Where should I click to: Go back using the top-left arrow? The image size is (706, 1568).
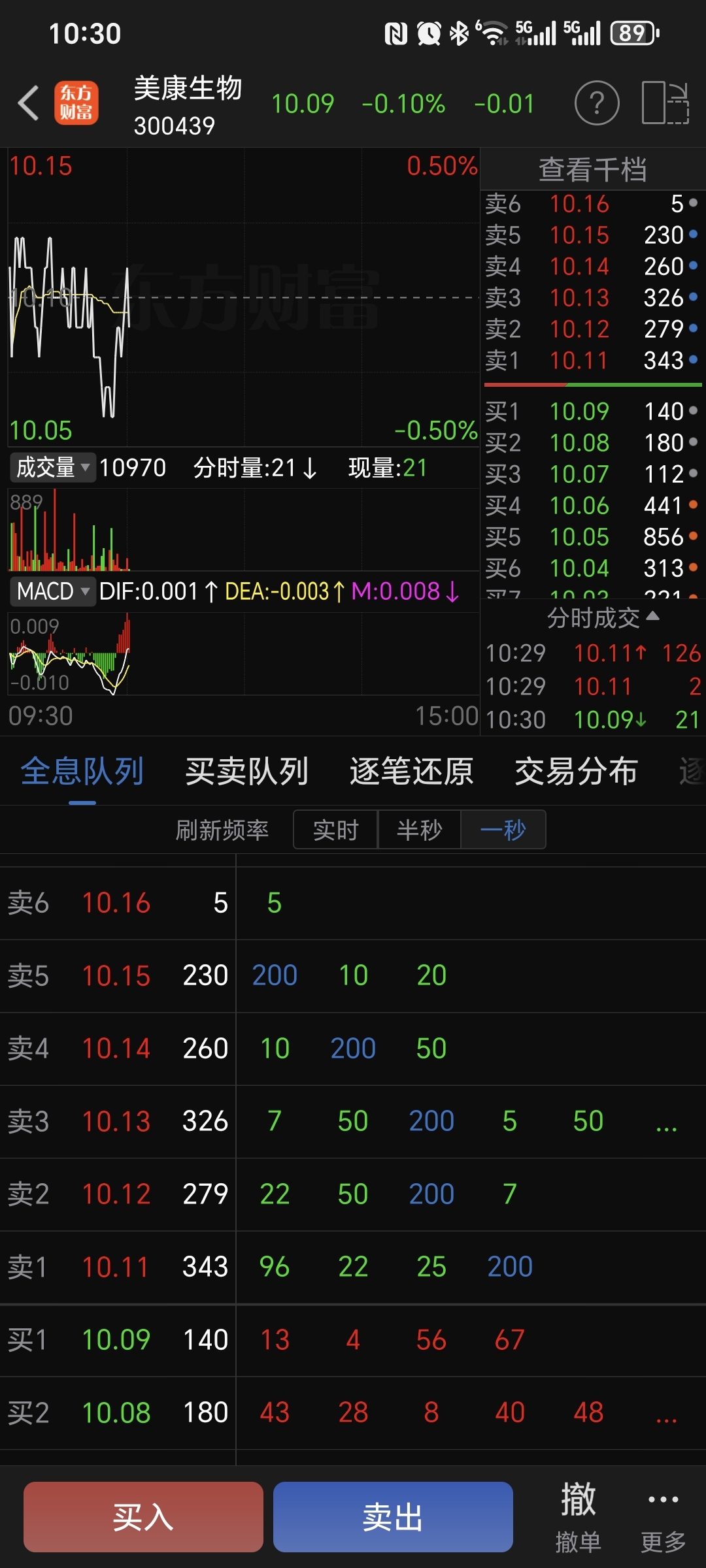coord(28,103)
